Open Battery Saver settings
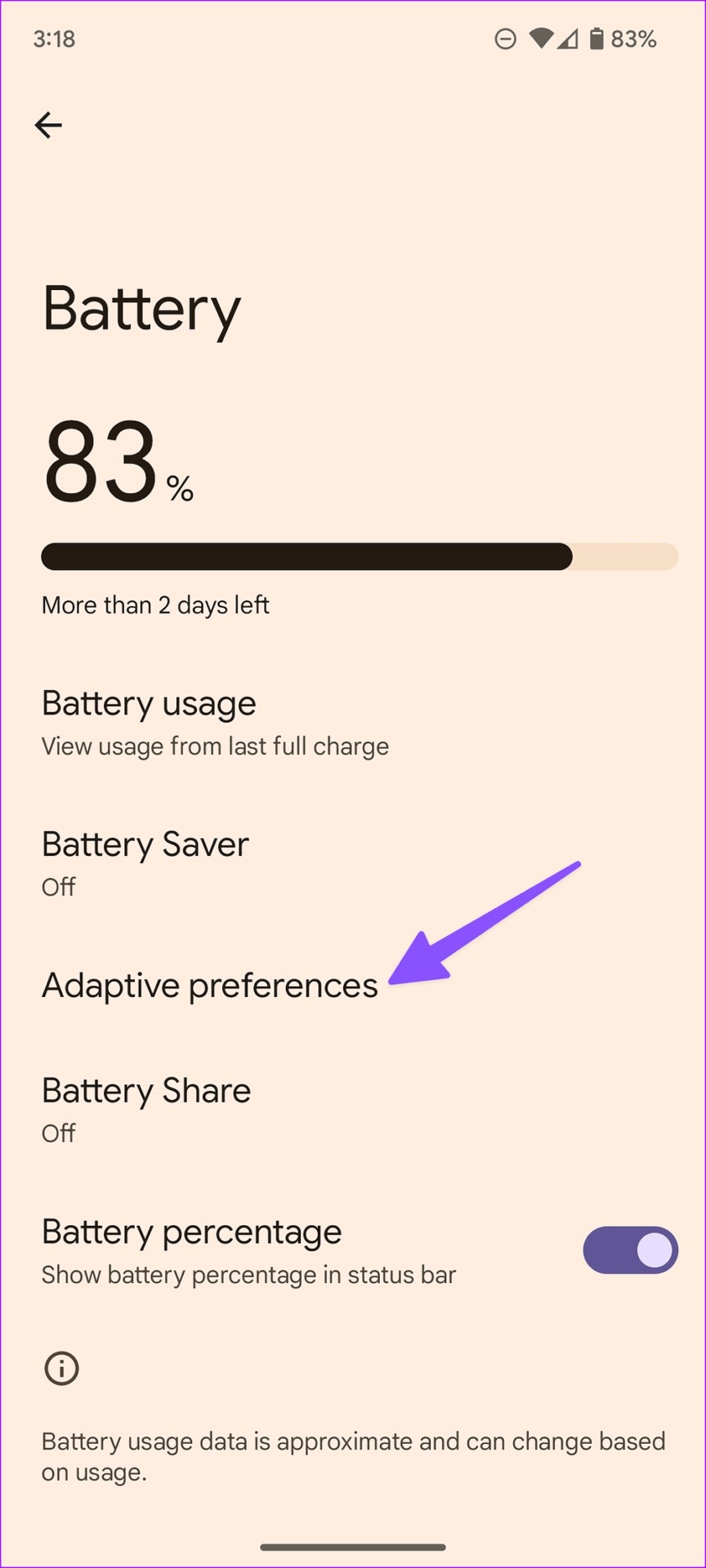The height and width of the screenshot is (1568, 706). [353, 863]
